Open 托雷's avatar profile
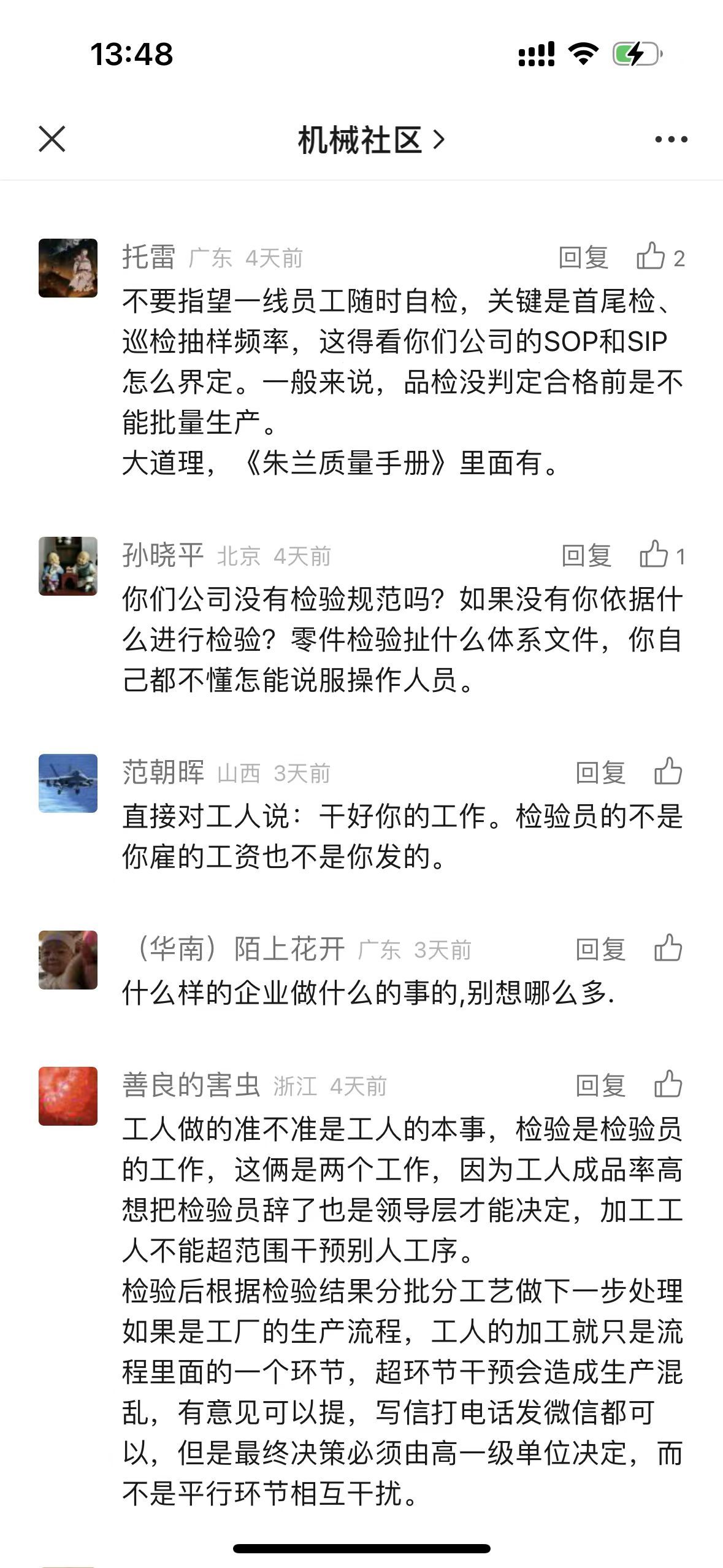 click(68, 268)
